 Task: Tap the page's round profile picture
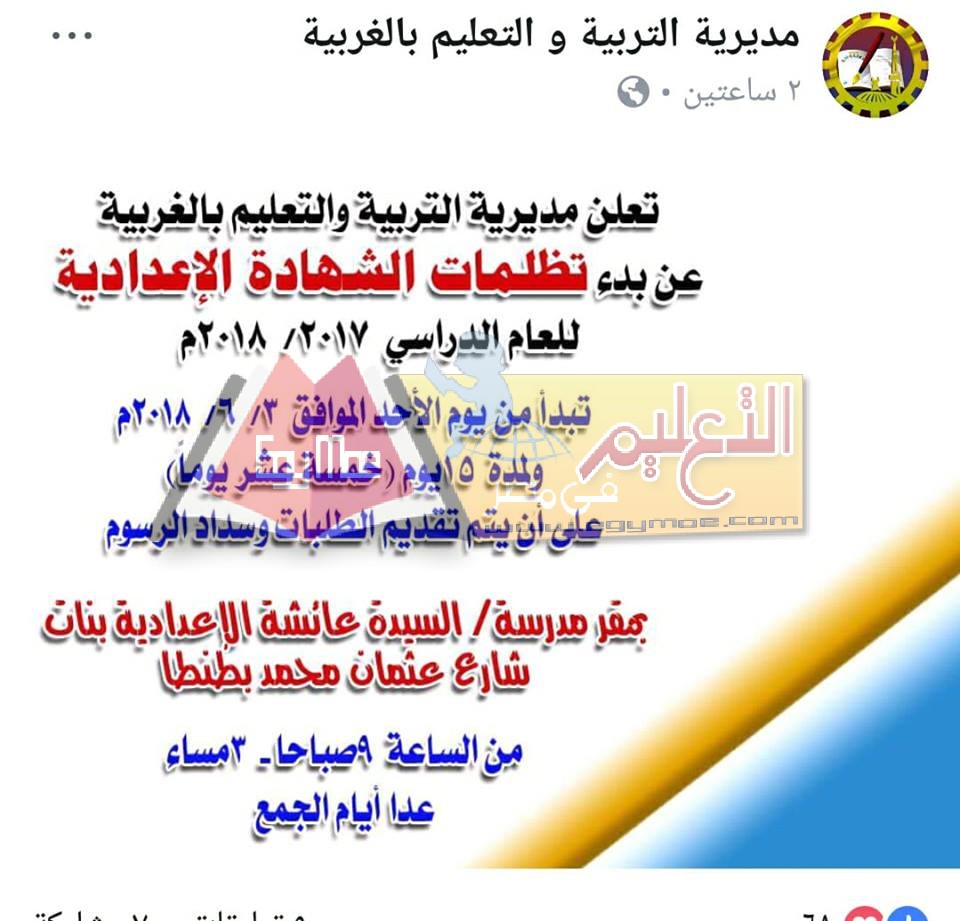coord(875,65)
